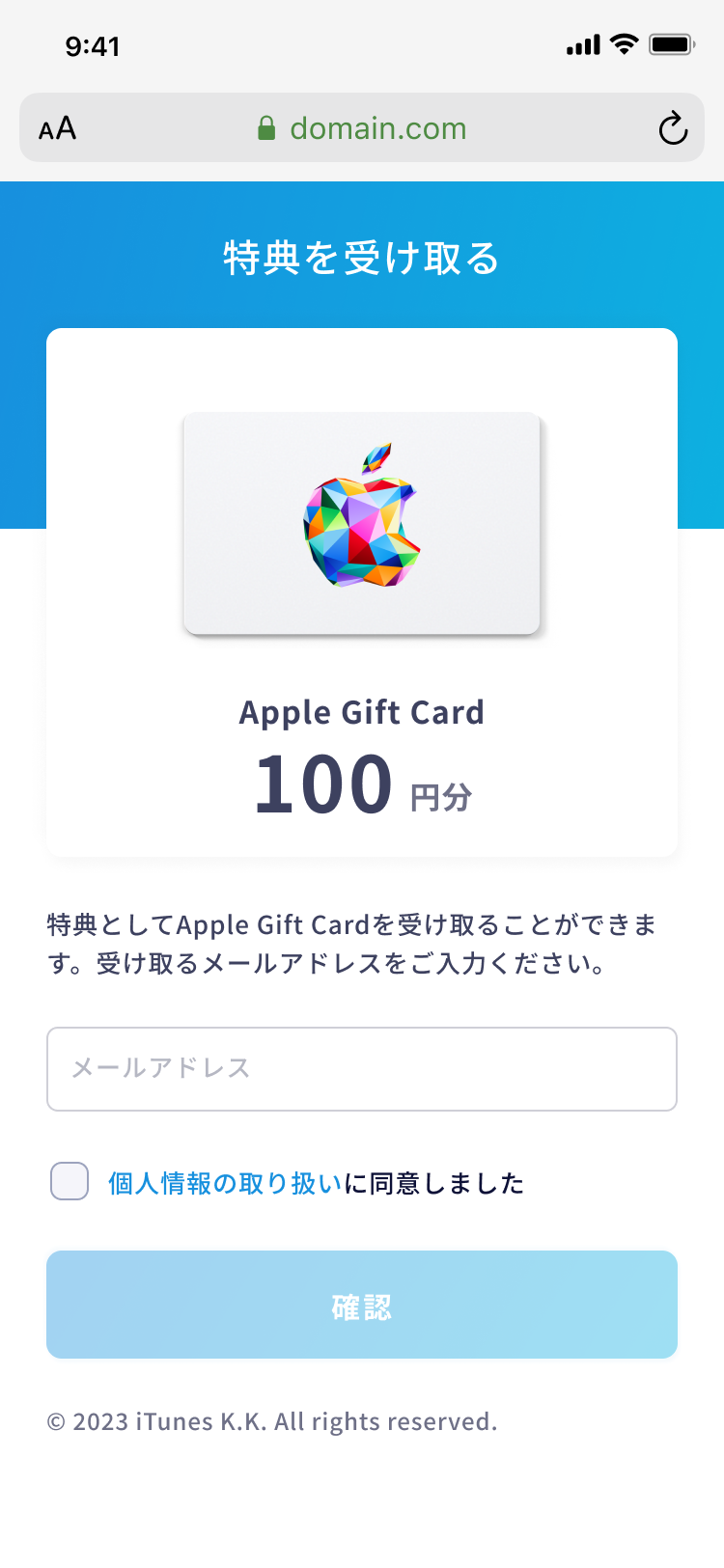724x1568 pixels.
Task: Check the privacy consent checkbox
Action: [70, 1181]
